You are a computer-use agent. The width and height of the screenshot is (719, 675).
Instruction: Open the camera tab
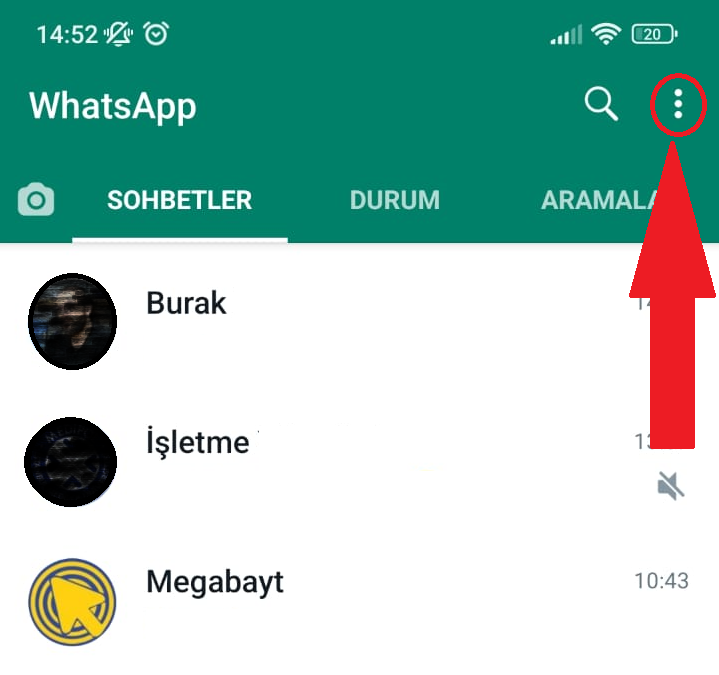(x=36, y=200)
